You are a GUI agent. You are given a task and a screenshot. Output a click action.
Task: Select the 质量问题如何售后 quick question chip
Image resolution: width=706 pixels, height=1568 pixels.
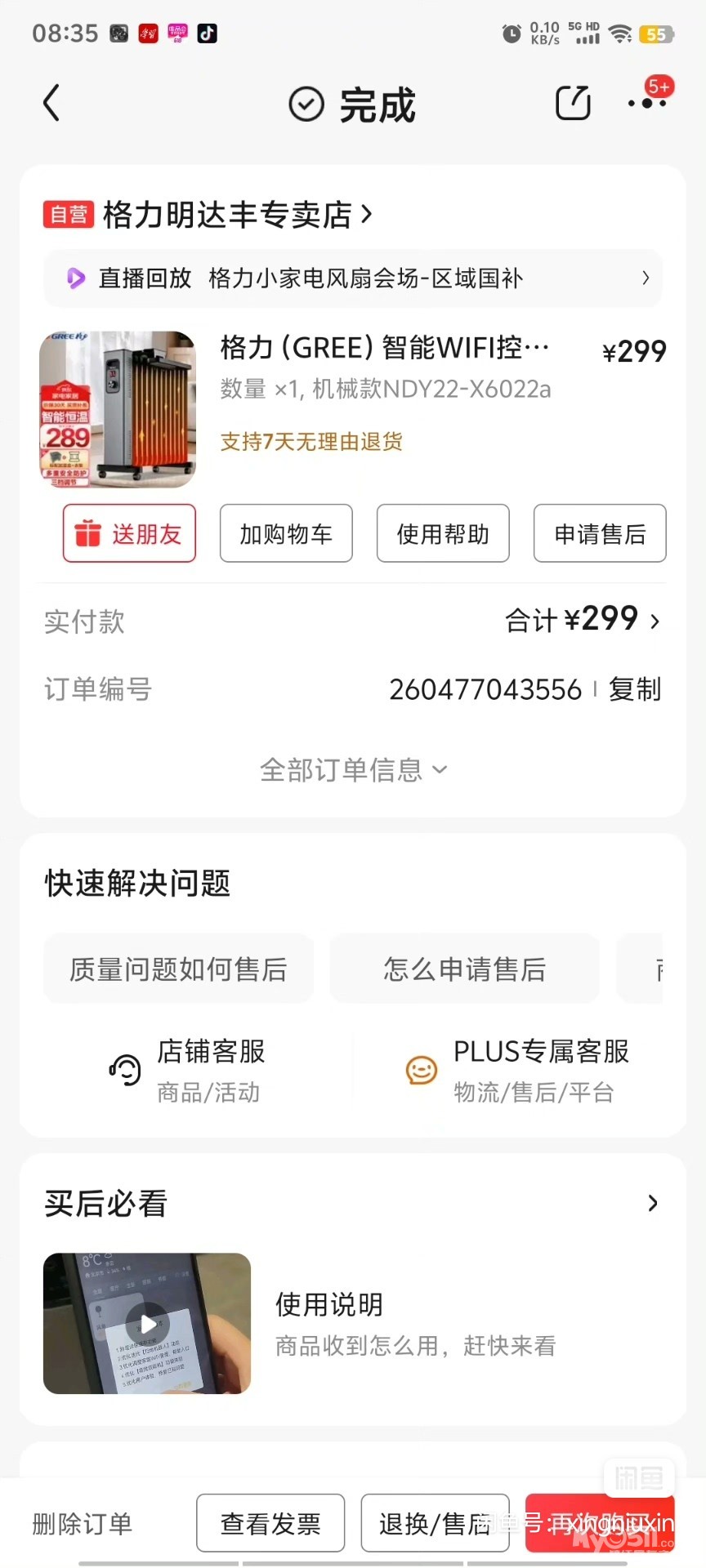pos(178,969)
